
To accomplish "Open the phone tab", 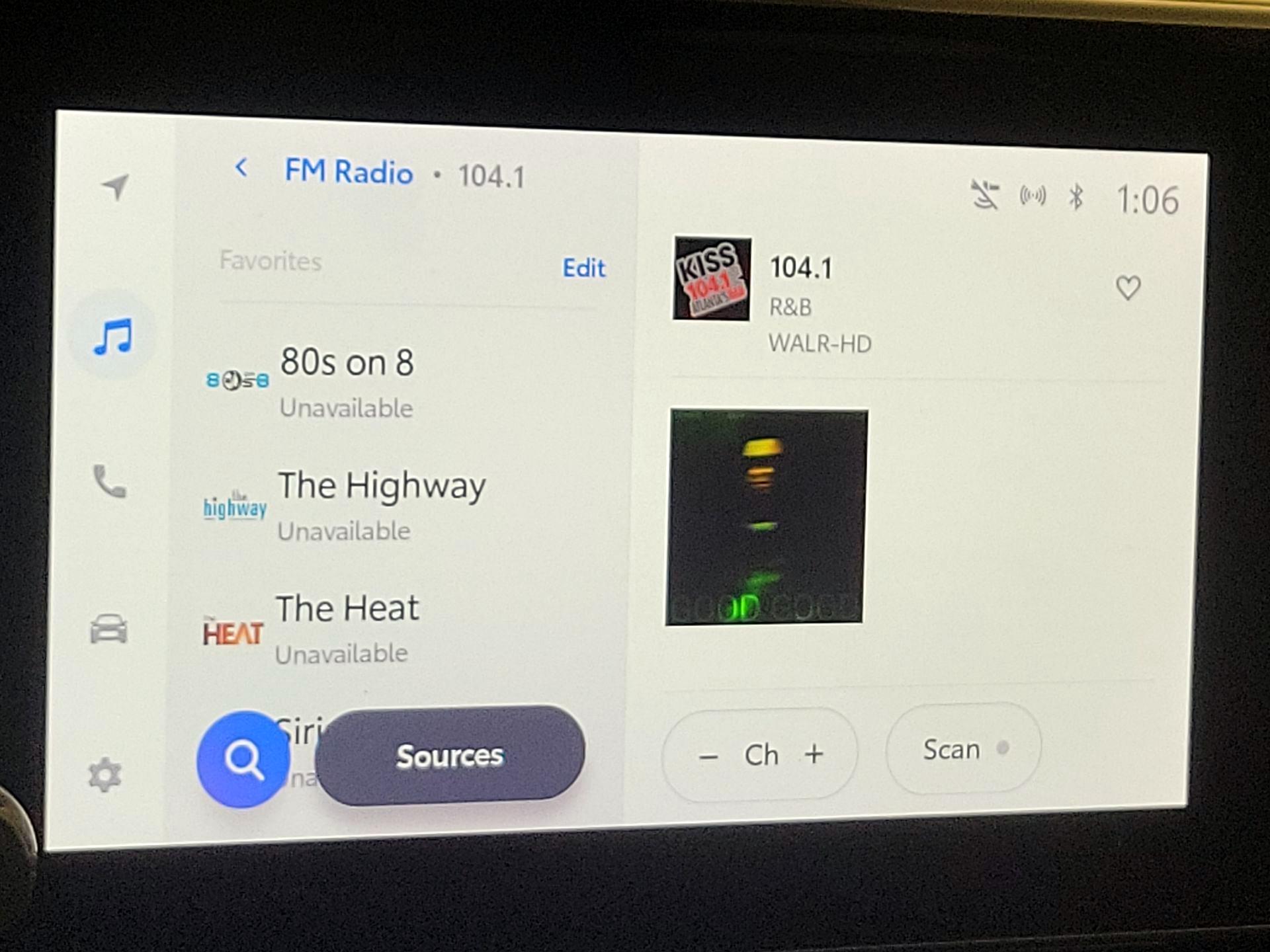I will coord(110,481).
